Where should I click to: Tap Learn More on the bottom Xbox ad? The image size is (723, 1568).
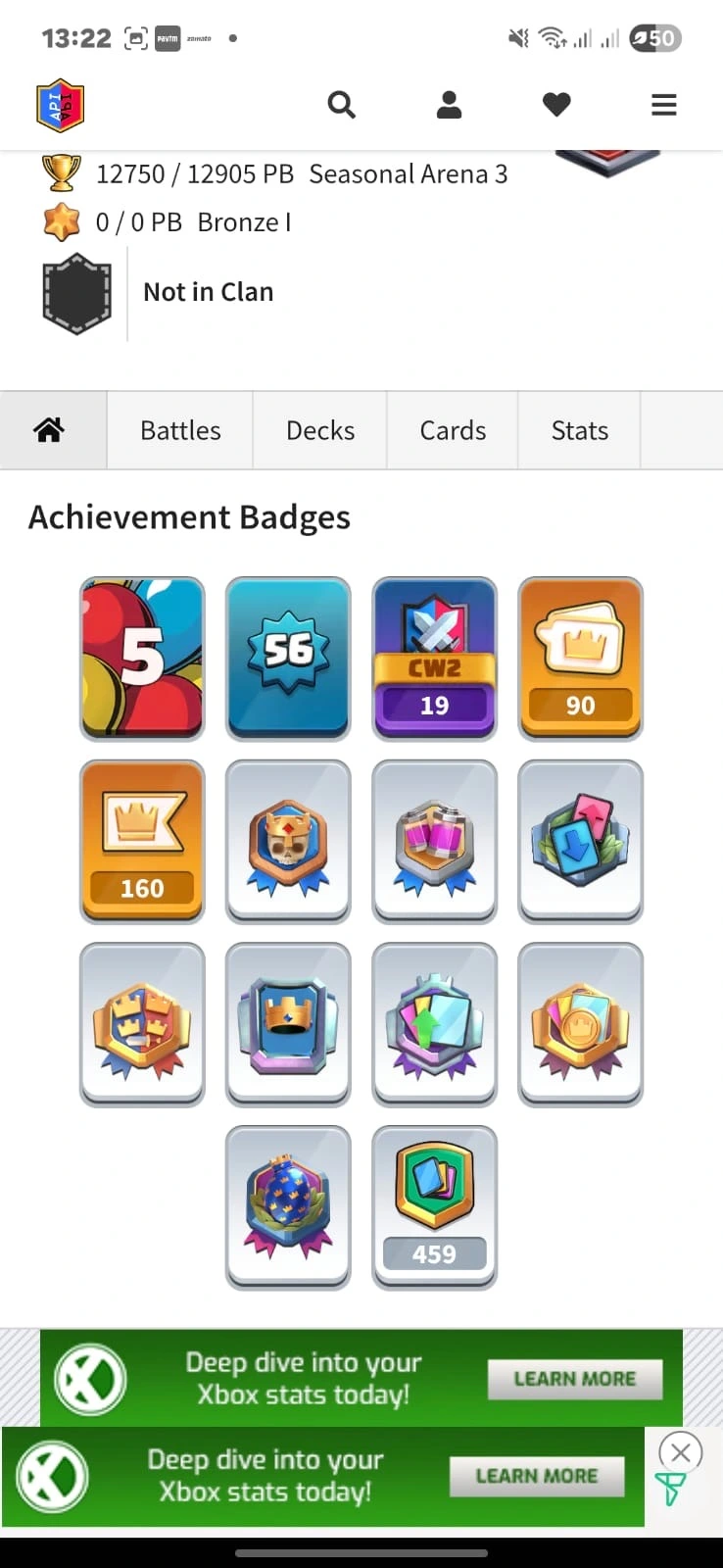tap(536, 1476)
